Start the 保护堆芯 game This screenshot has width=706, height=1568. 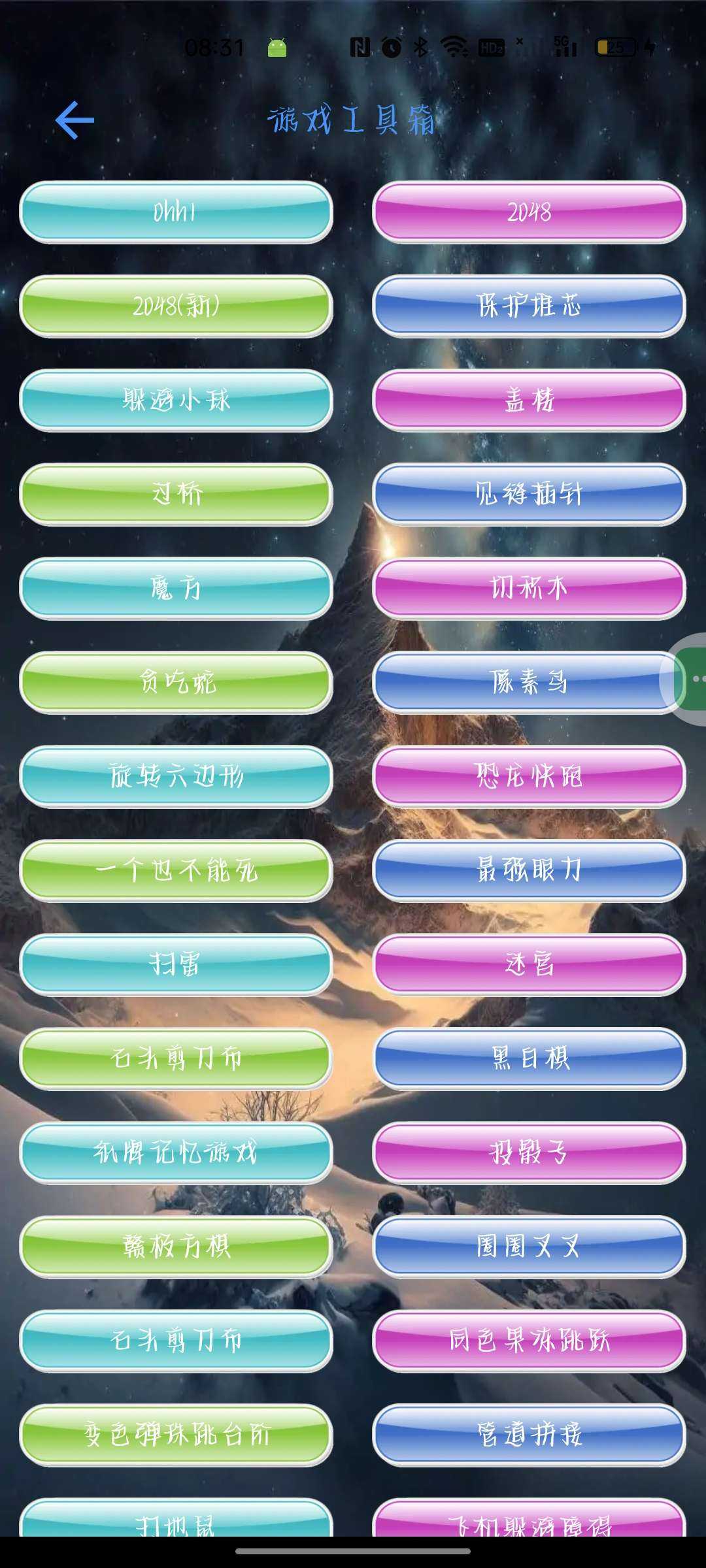529,306
